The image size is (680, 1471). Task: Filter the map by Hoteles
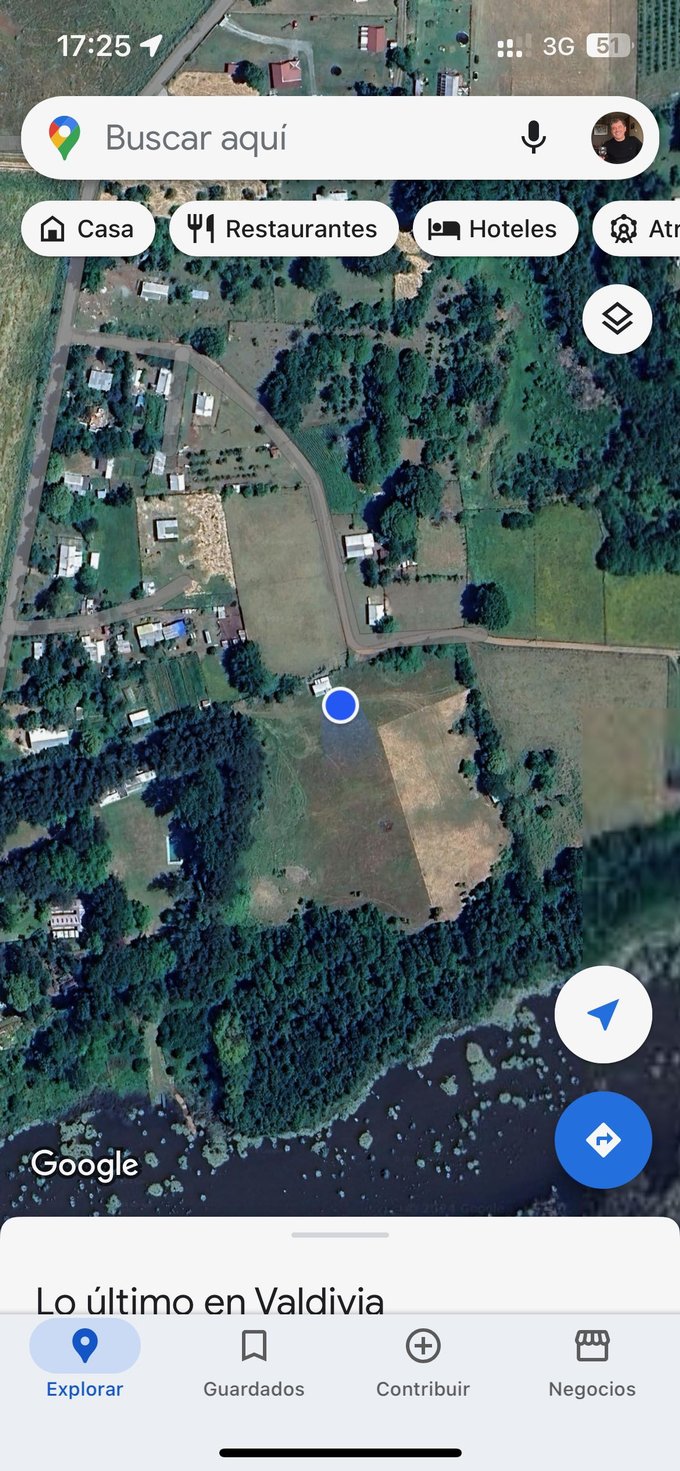494,229
